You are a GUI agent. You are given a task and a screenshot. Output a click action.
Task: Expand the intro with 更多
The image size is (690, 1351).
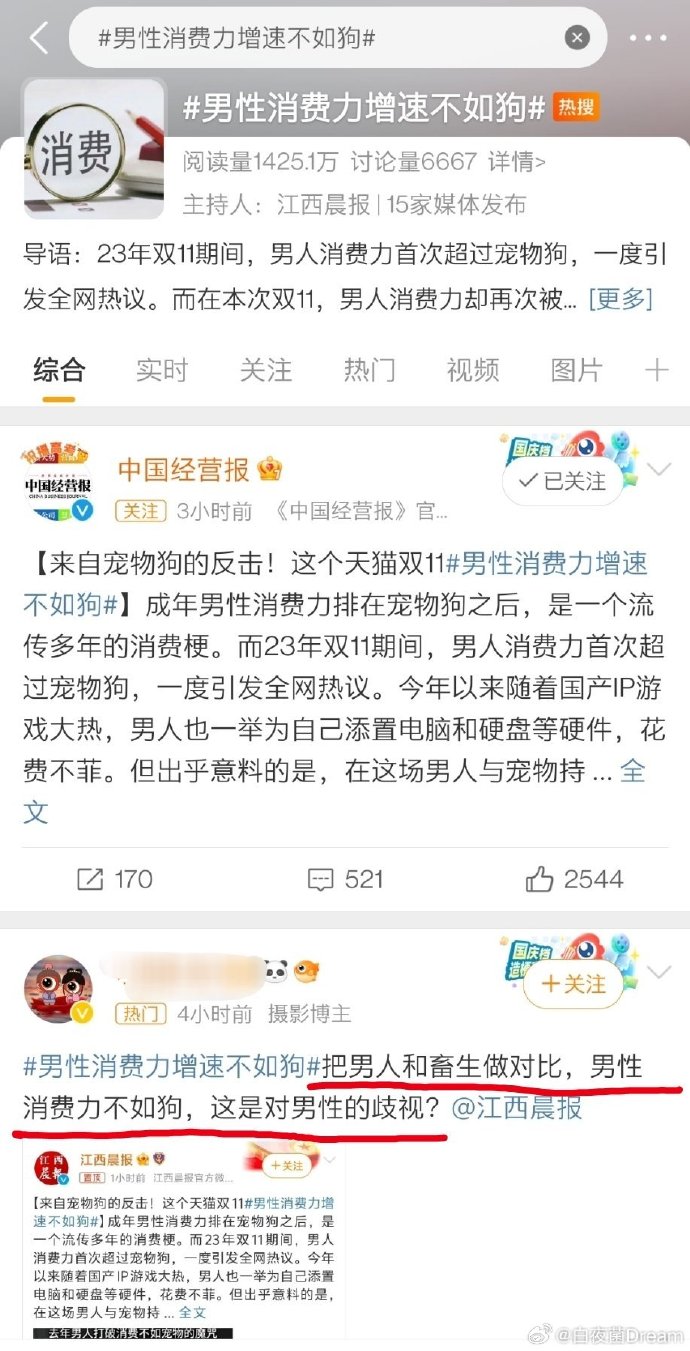pos(620,298)
